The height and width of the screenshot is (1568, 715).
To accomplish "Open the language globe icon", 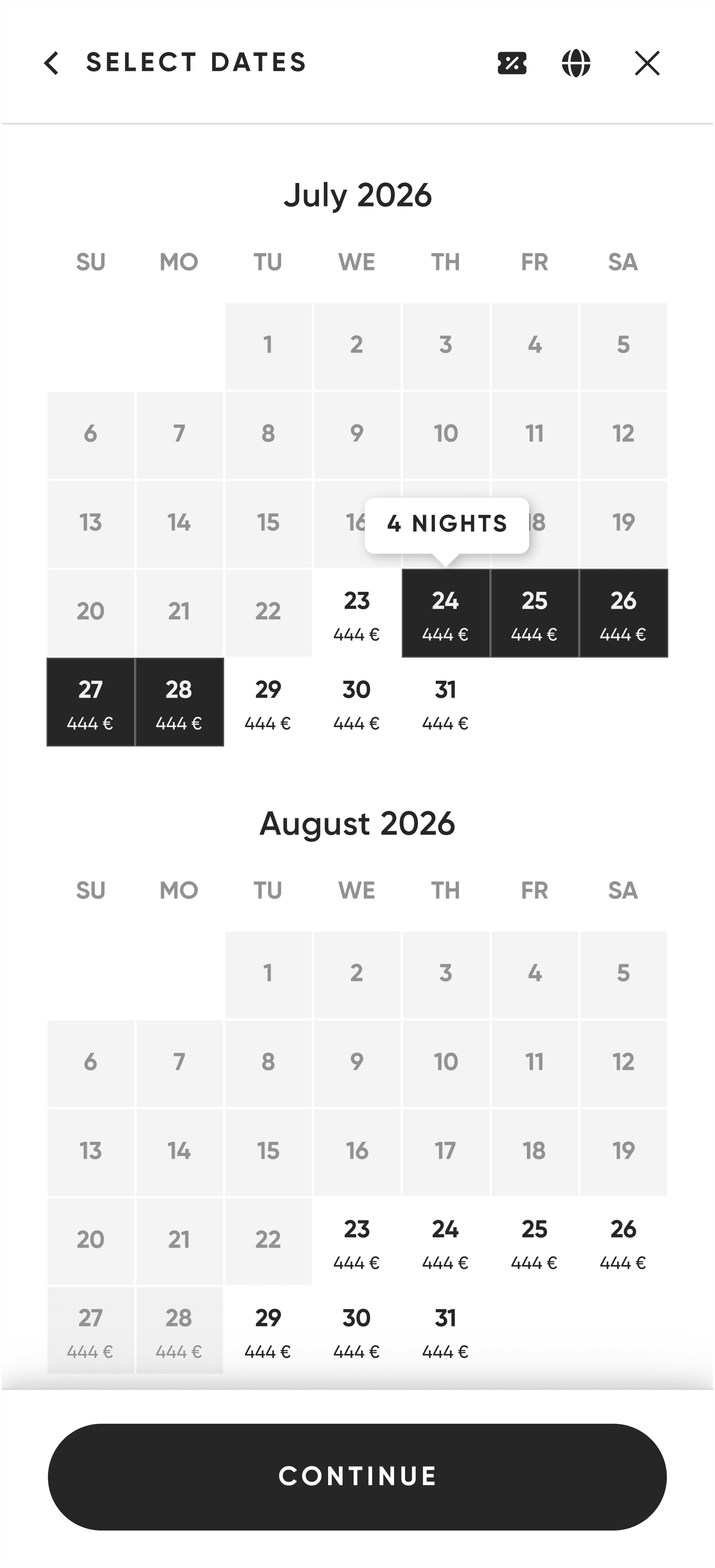I will (x=576, y=63).
